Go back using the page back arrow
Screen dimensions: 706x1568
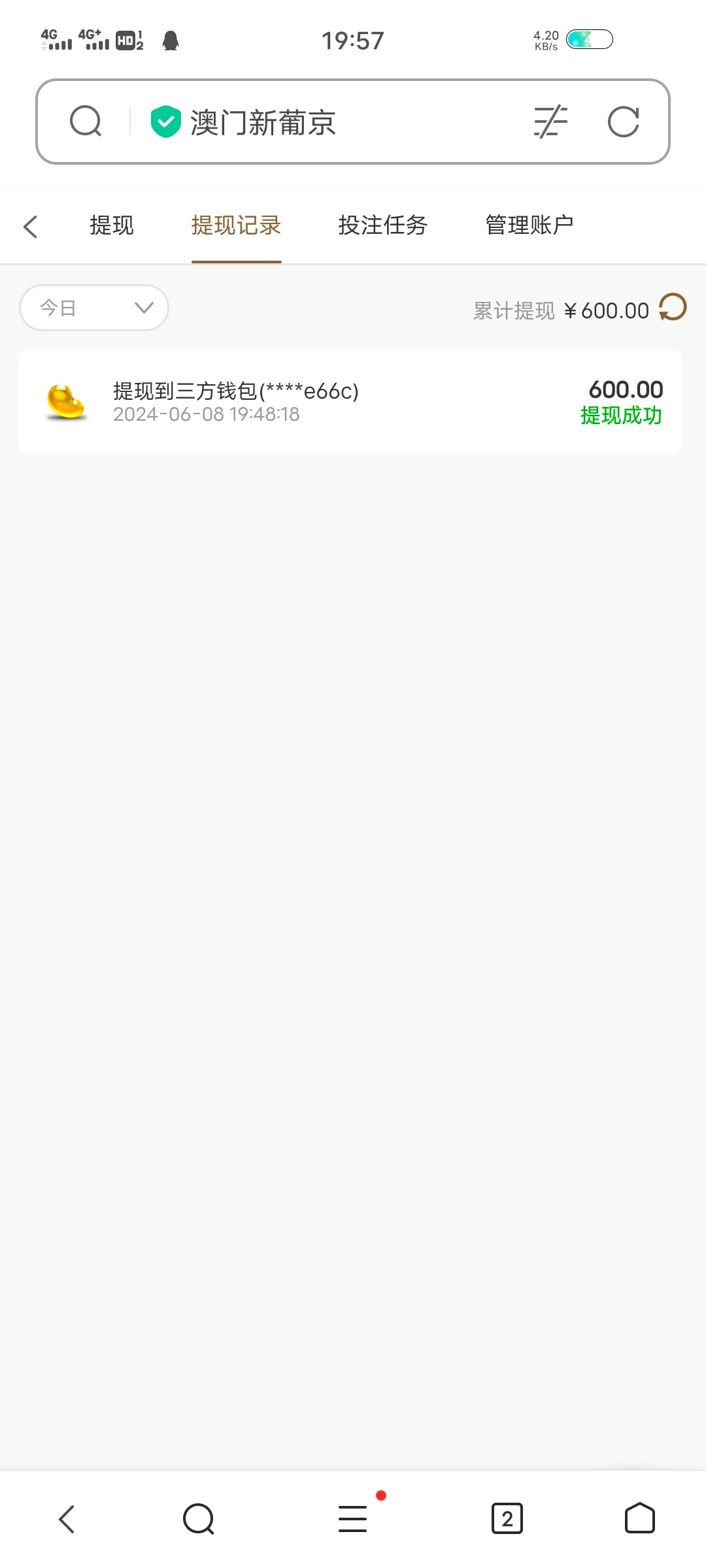31,227
